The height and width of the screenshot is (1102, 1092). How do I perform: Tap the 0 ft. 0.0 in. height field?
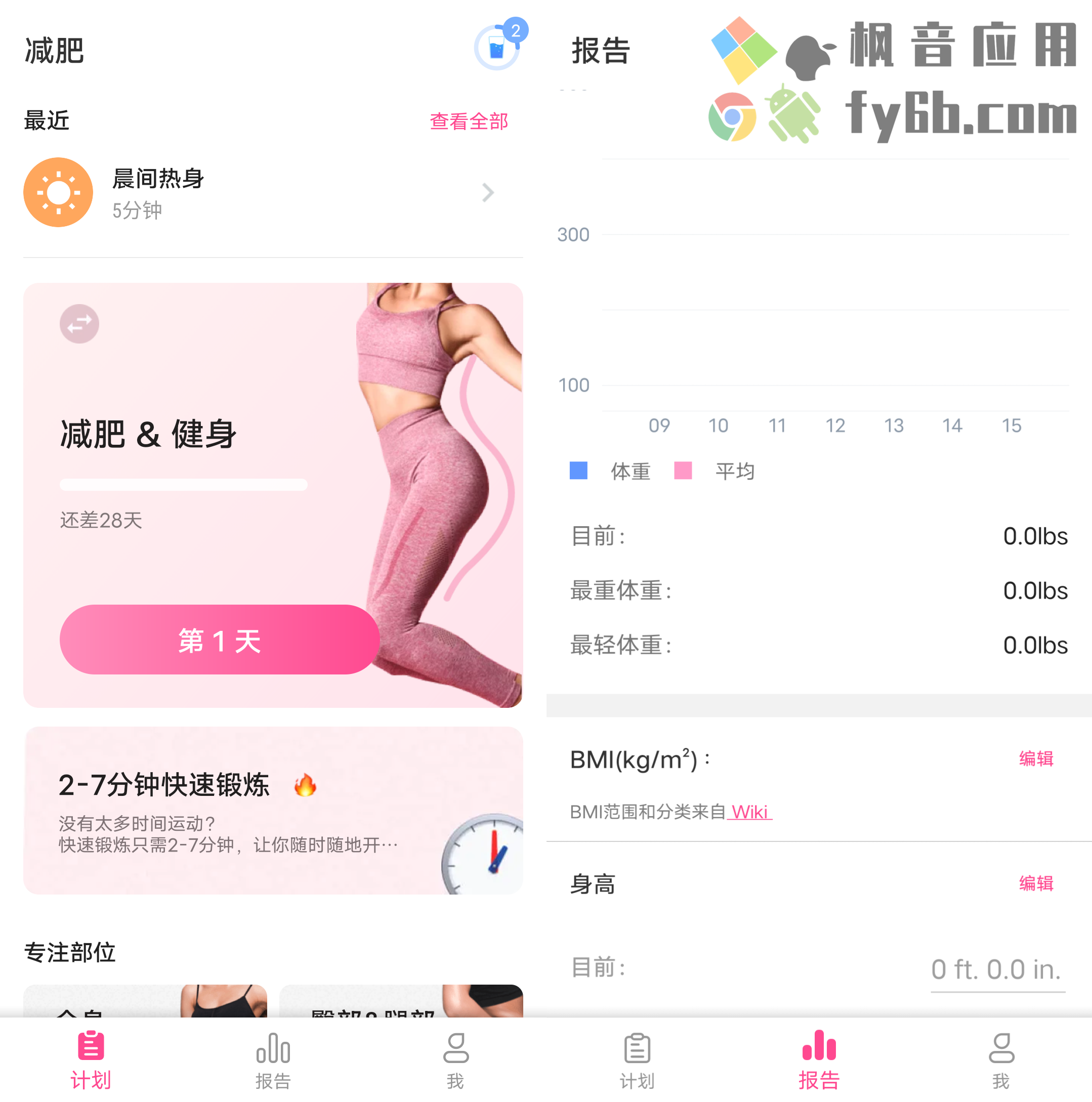coord(997,969)
